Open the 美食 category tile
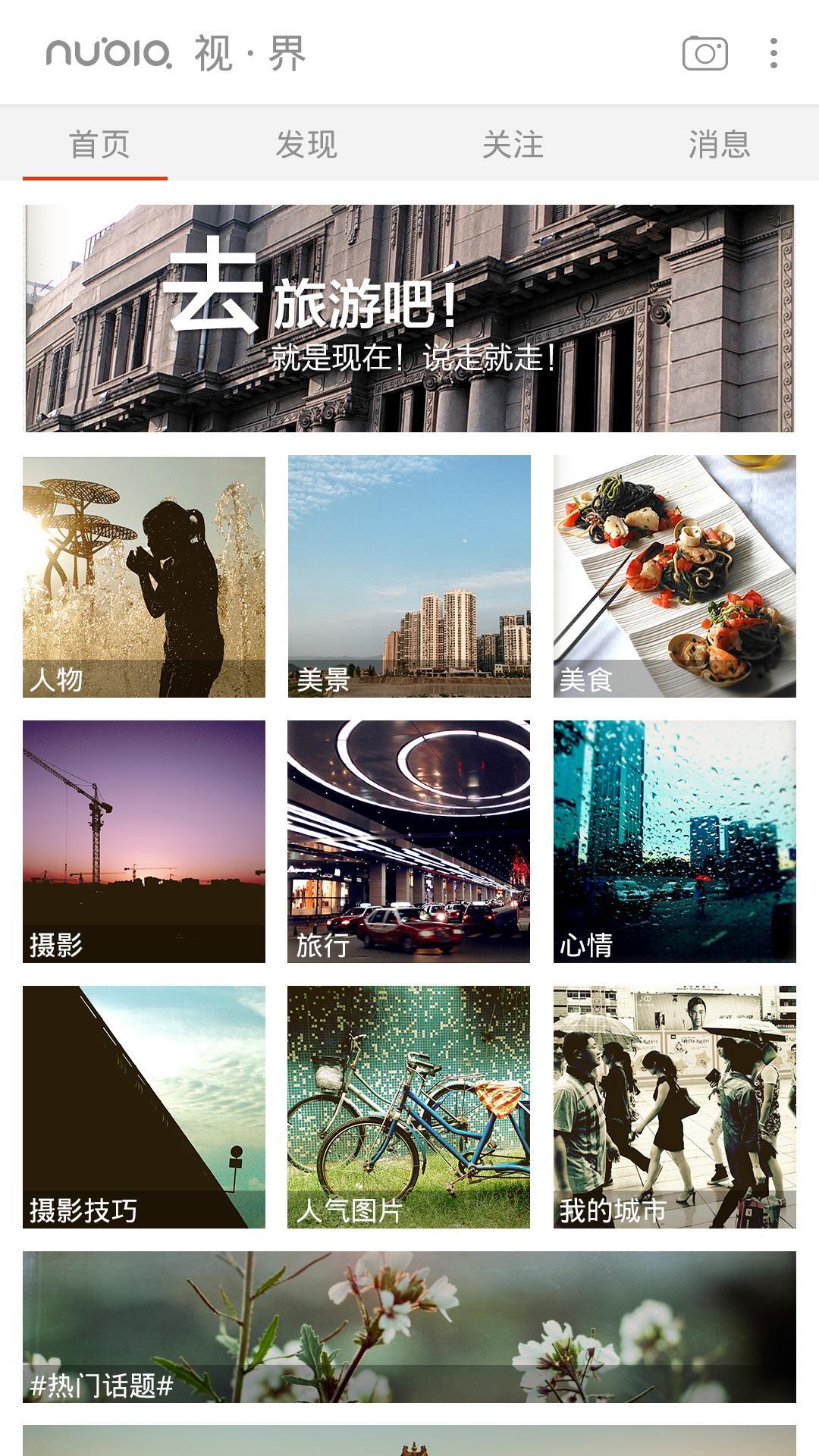The image size is (819, 1456). (675, 576)
